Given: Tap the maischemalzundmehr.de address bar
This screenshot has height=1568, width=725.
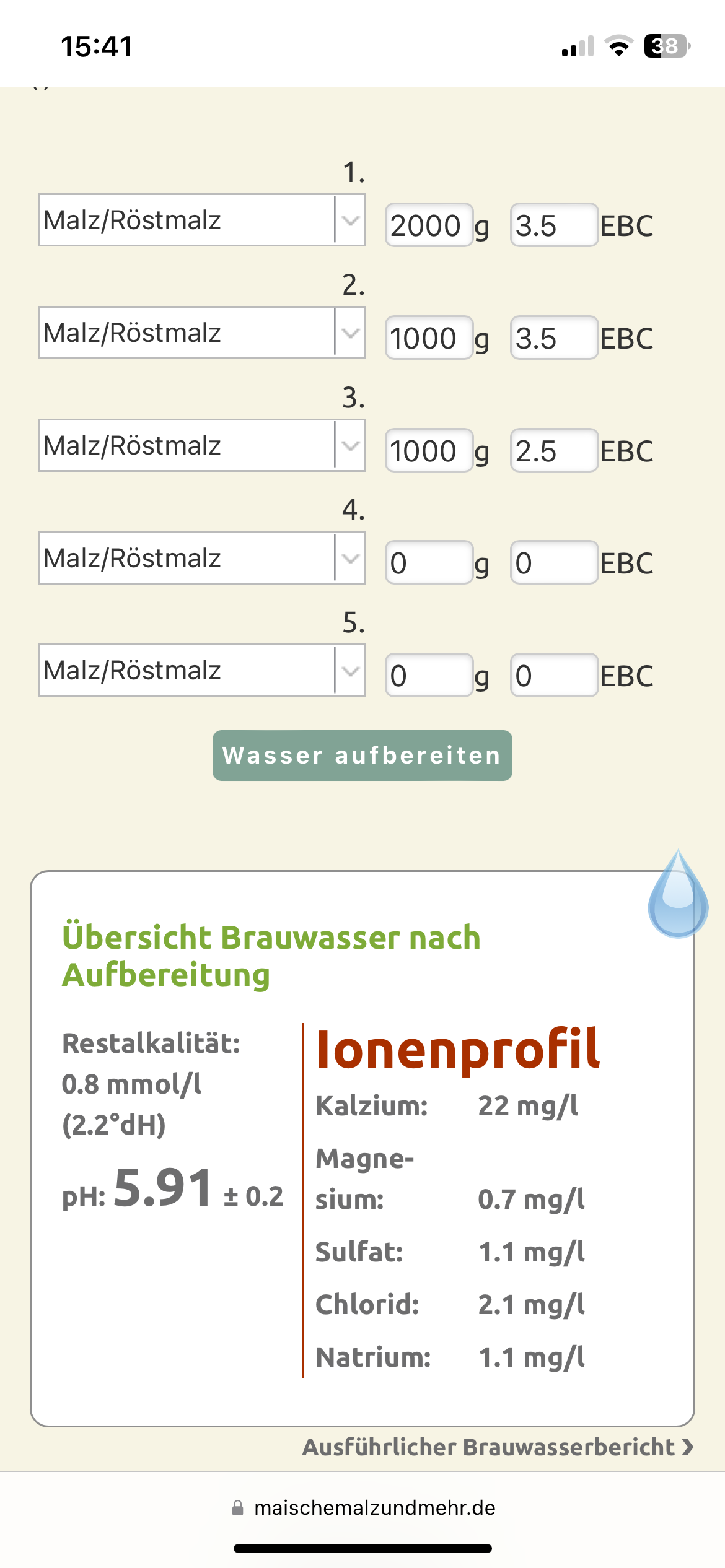Looking at the screenshot, I should click(374, 1508).
